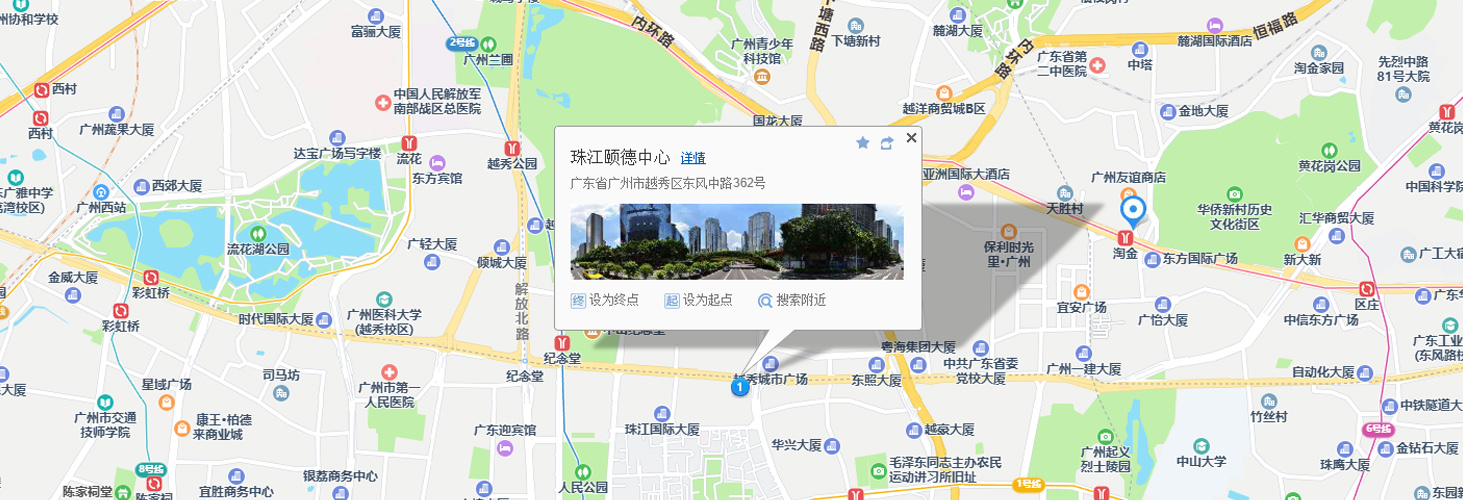Tap 搜索附近 to search nearby
The image size is (1463, 500).
tap(792, 300)
